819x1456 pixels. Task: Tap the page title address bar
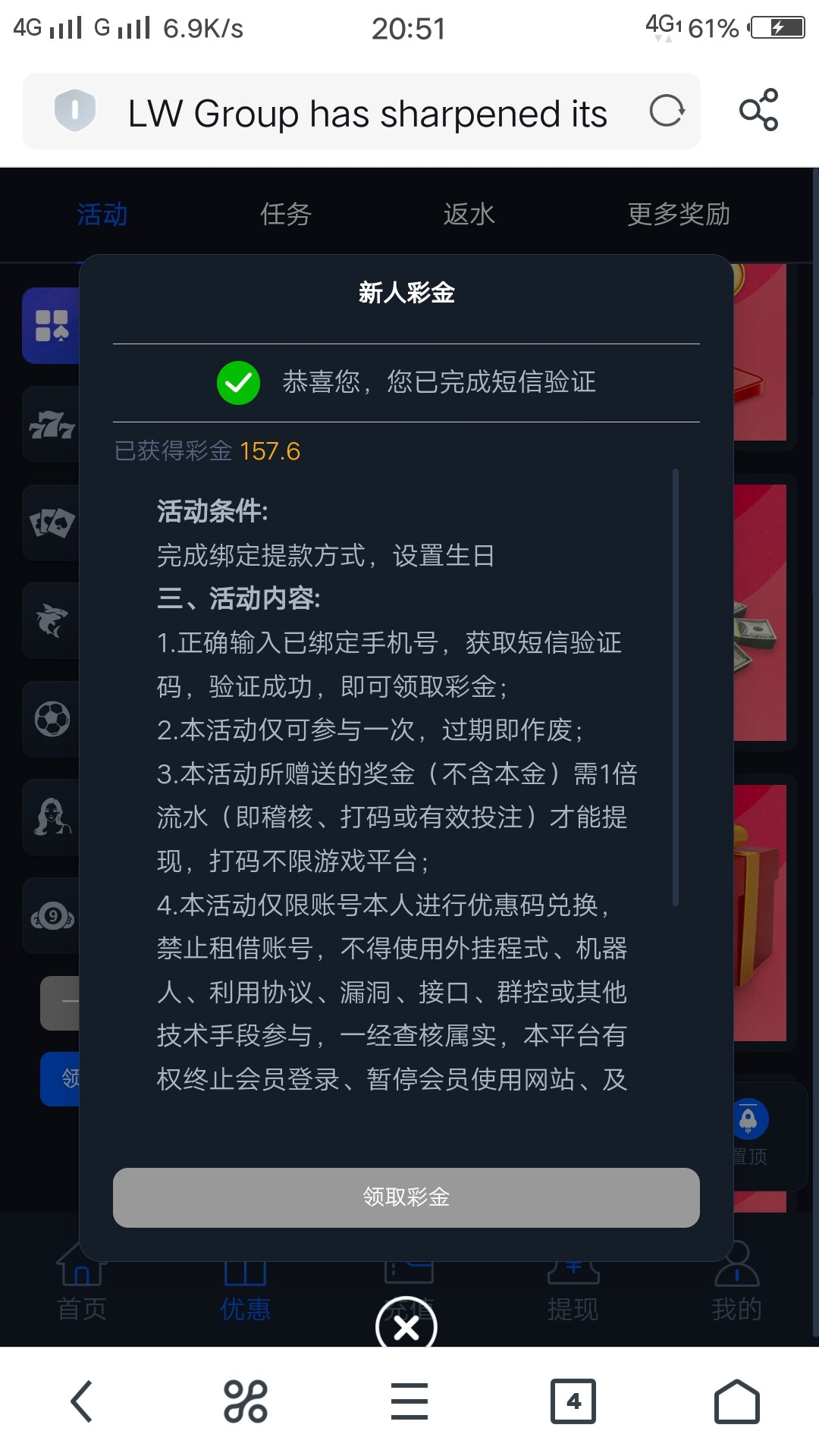(x=367, y=114)
